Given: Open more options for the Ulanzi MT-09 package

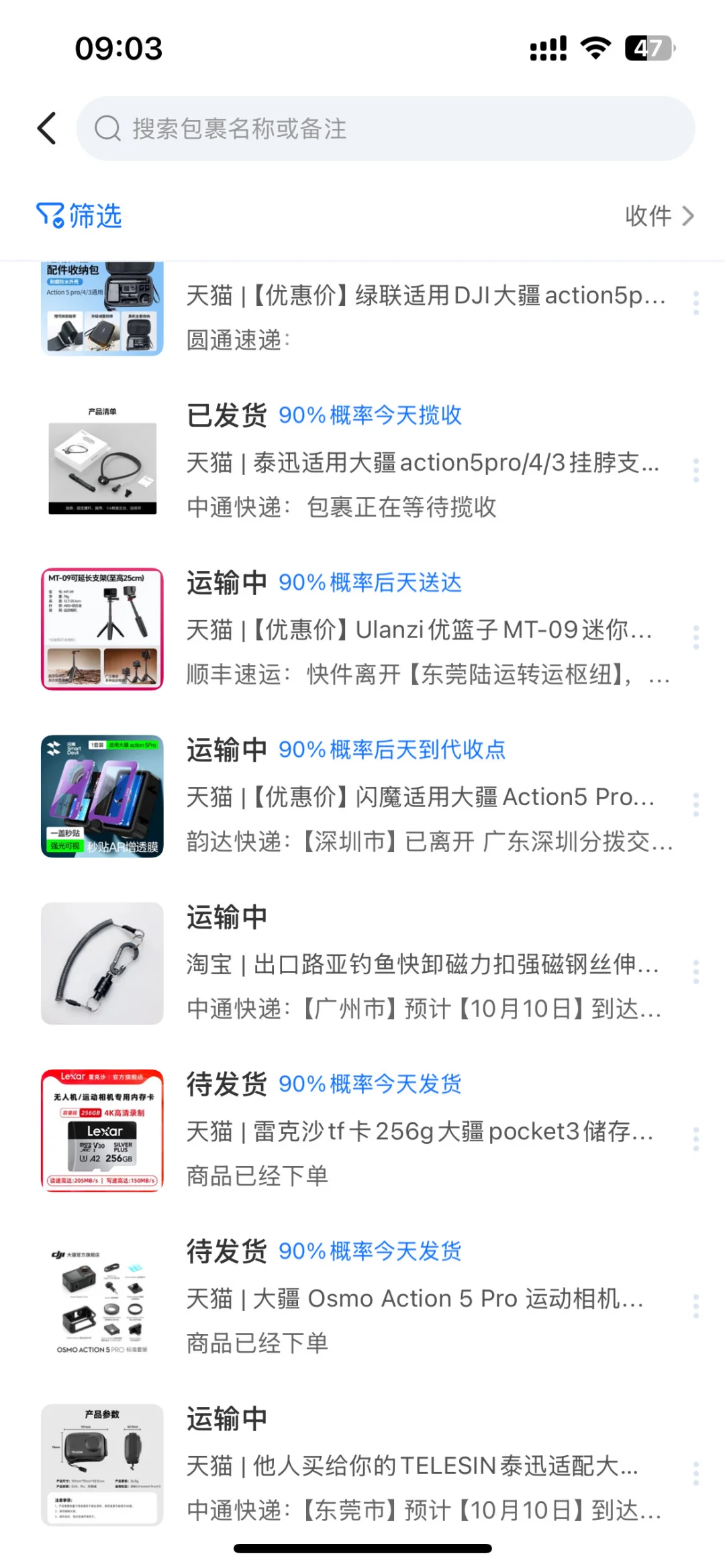Looking at the screenshot, I should click(696, 637).
